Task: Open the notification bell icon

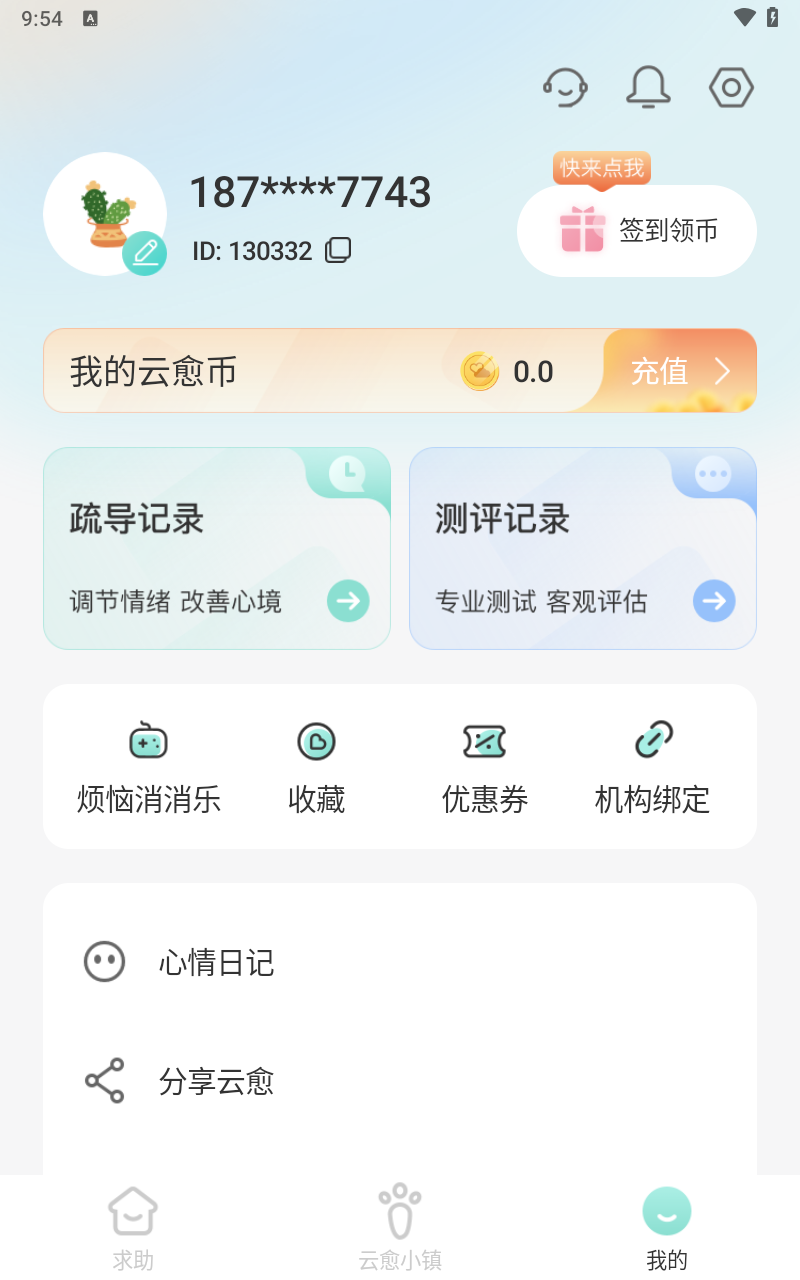Action: [648, 87]
